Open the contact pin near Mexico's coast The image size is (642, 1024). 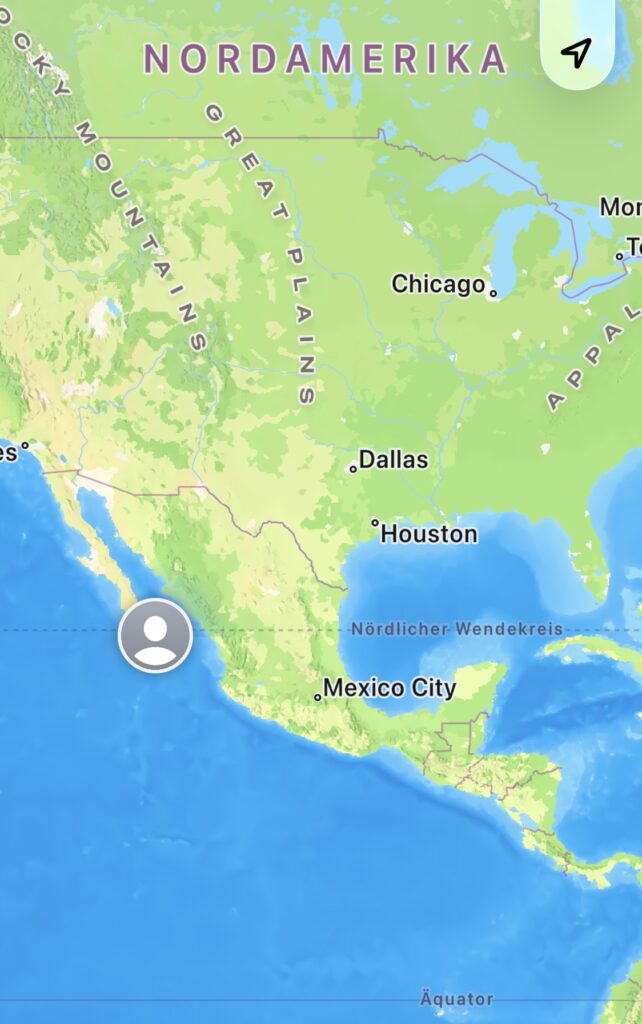click(x=155, y=635)
